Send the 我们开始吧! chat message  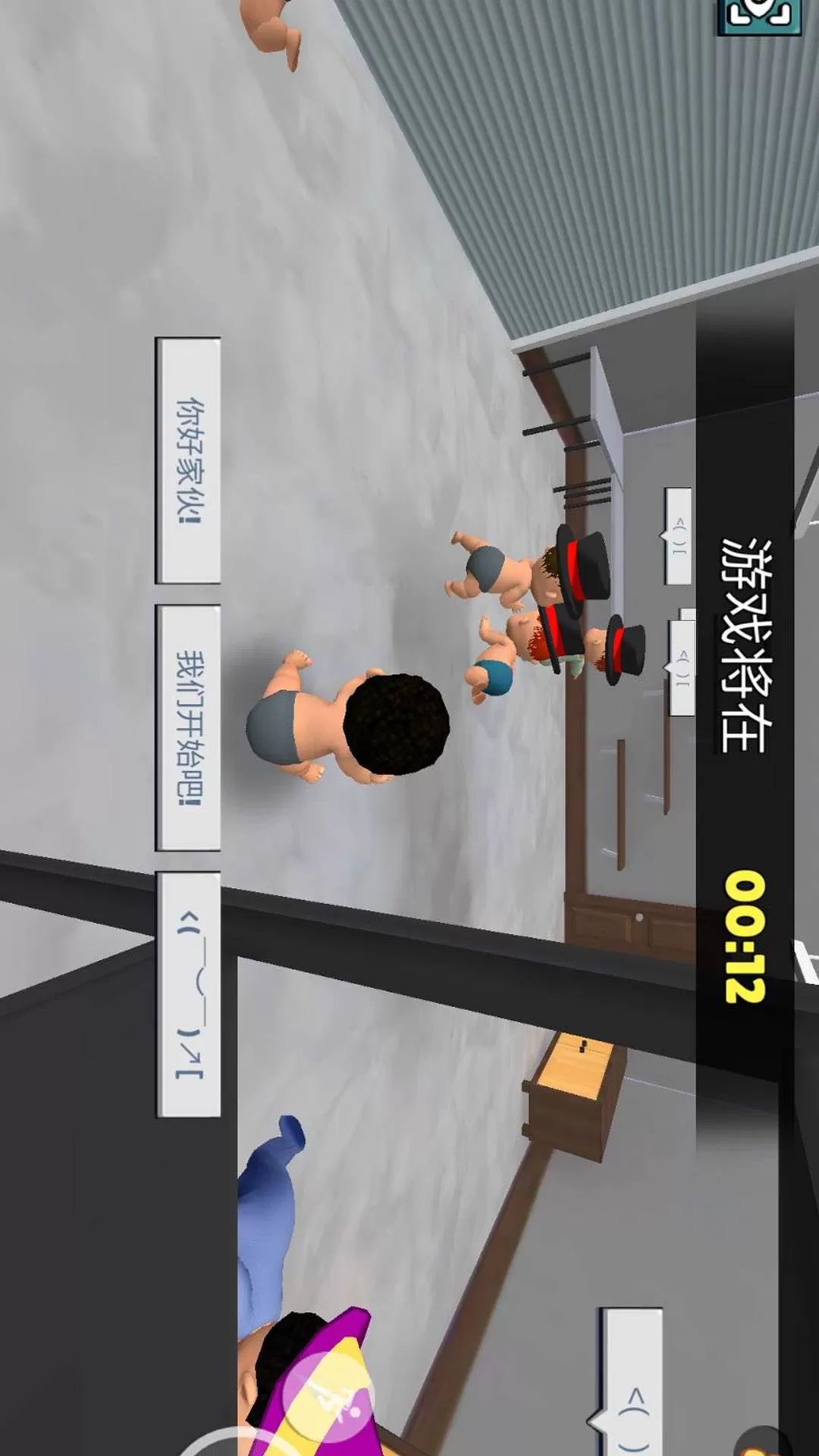(188, 728)
